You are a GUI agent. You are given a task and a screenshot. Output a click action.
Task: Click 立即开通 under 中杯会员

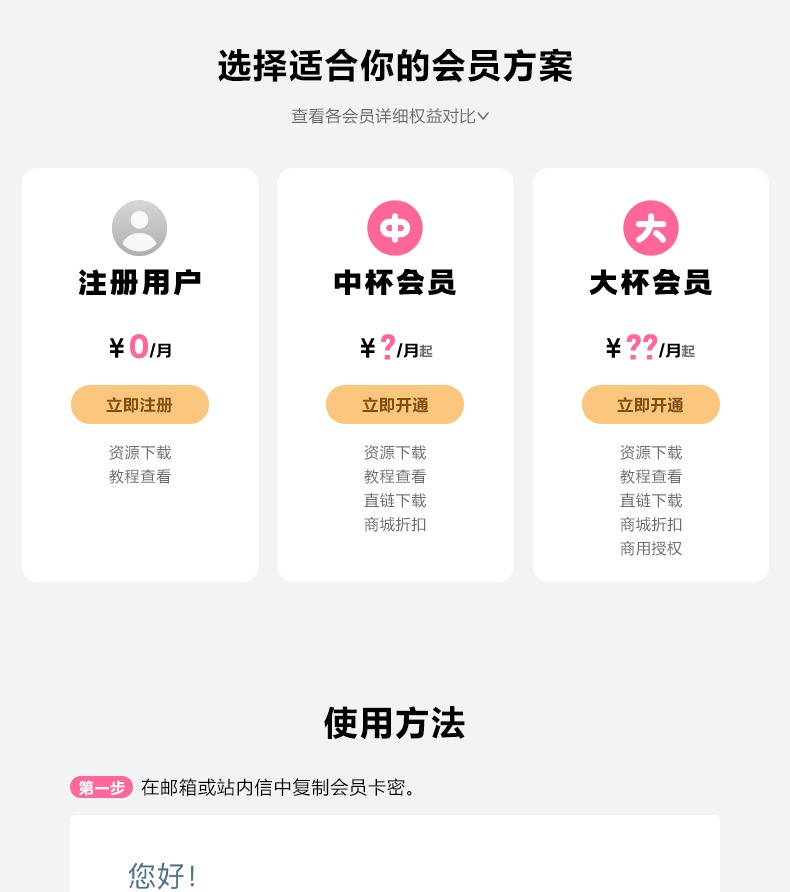click(x=394, y=404)
